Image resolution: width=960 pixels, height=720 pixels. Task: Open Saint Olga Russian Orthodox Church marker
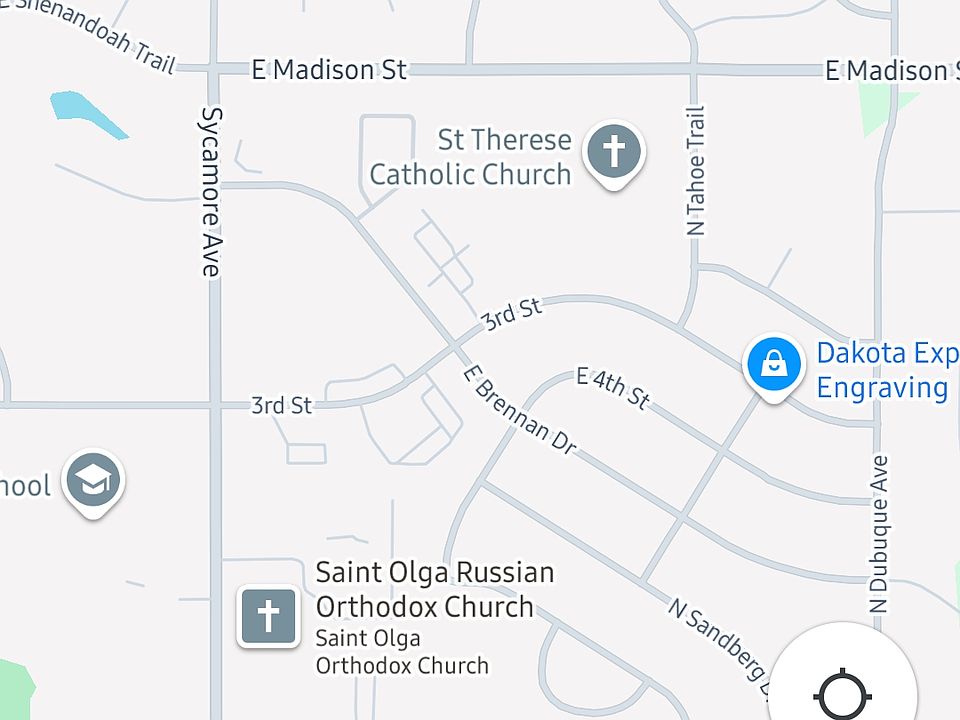click(x=268, y=616)
